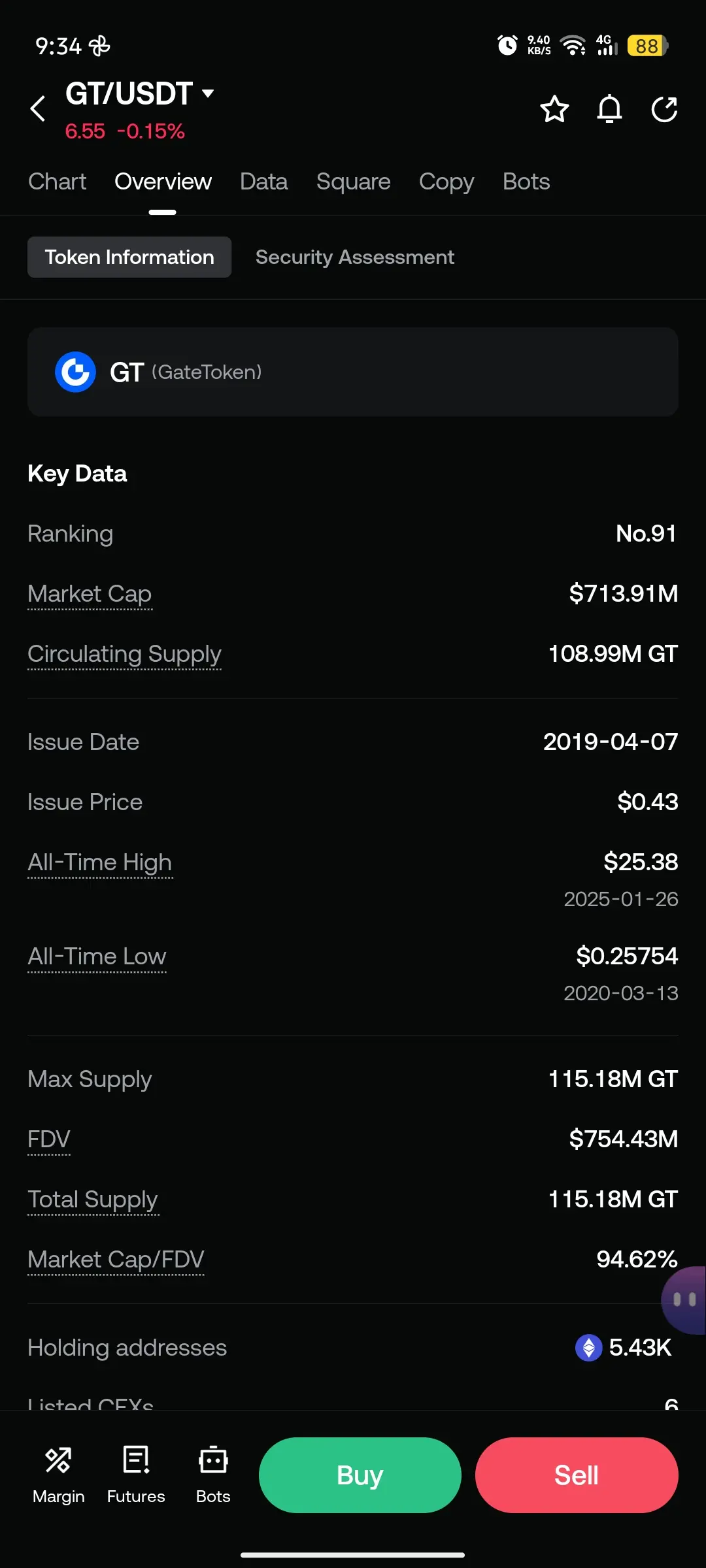Open Margin trading from the bottom bar
The image size is (706, 1568).
(x=58, y=1475)
